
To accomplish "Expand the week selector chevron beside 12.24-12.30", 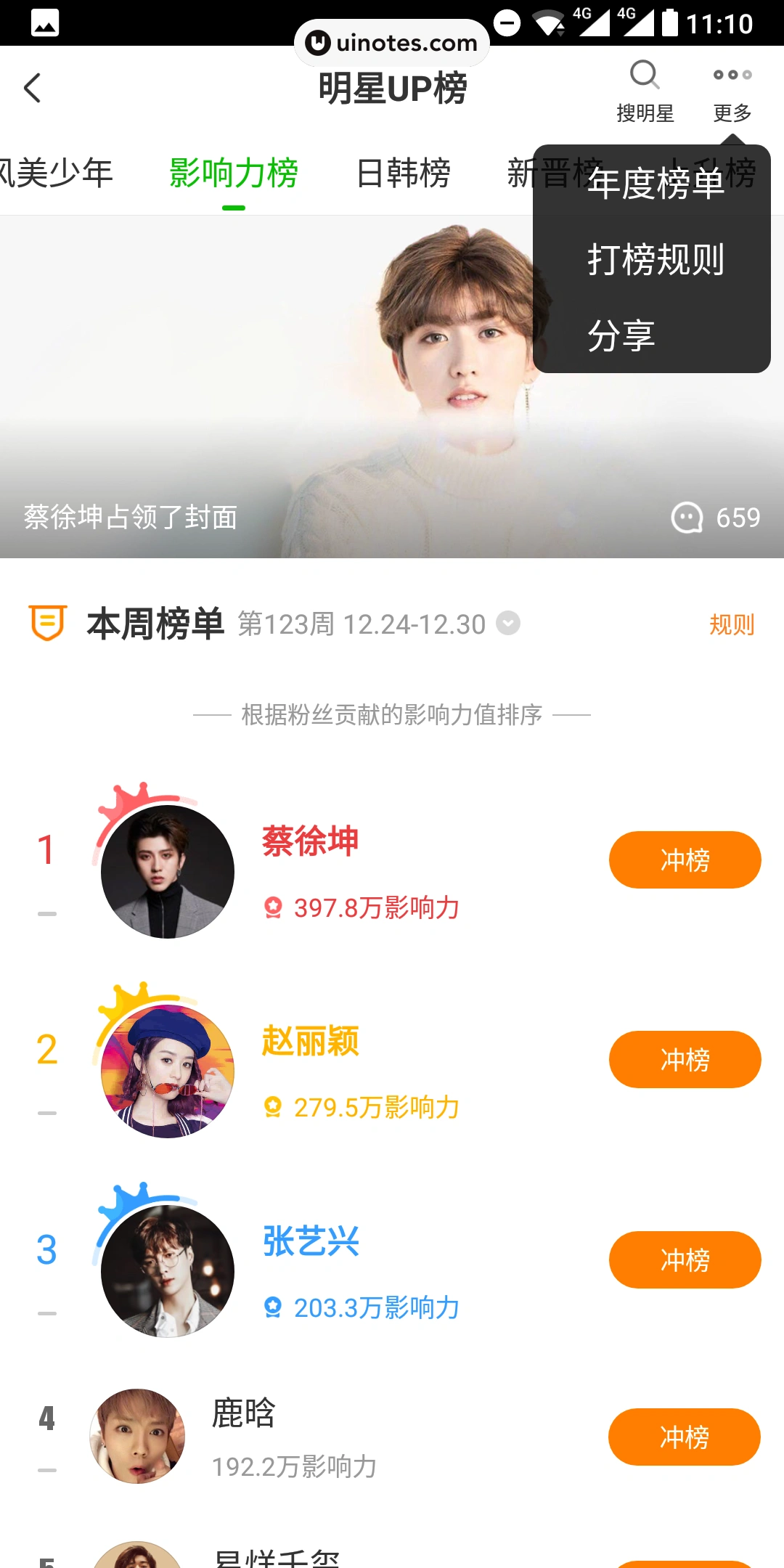I will pos(508,624).
